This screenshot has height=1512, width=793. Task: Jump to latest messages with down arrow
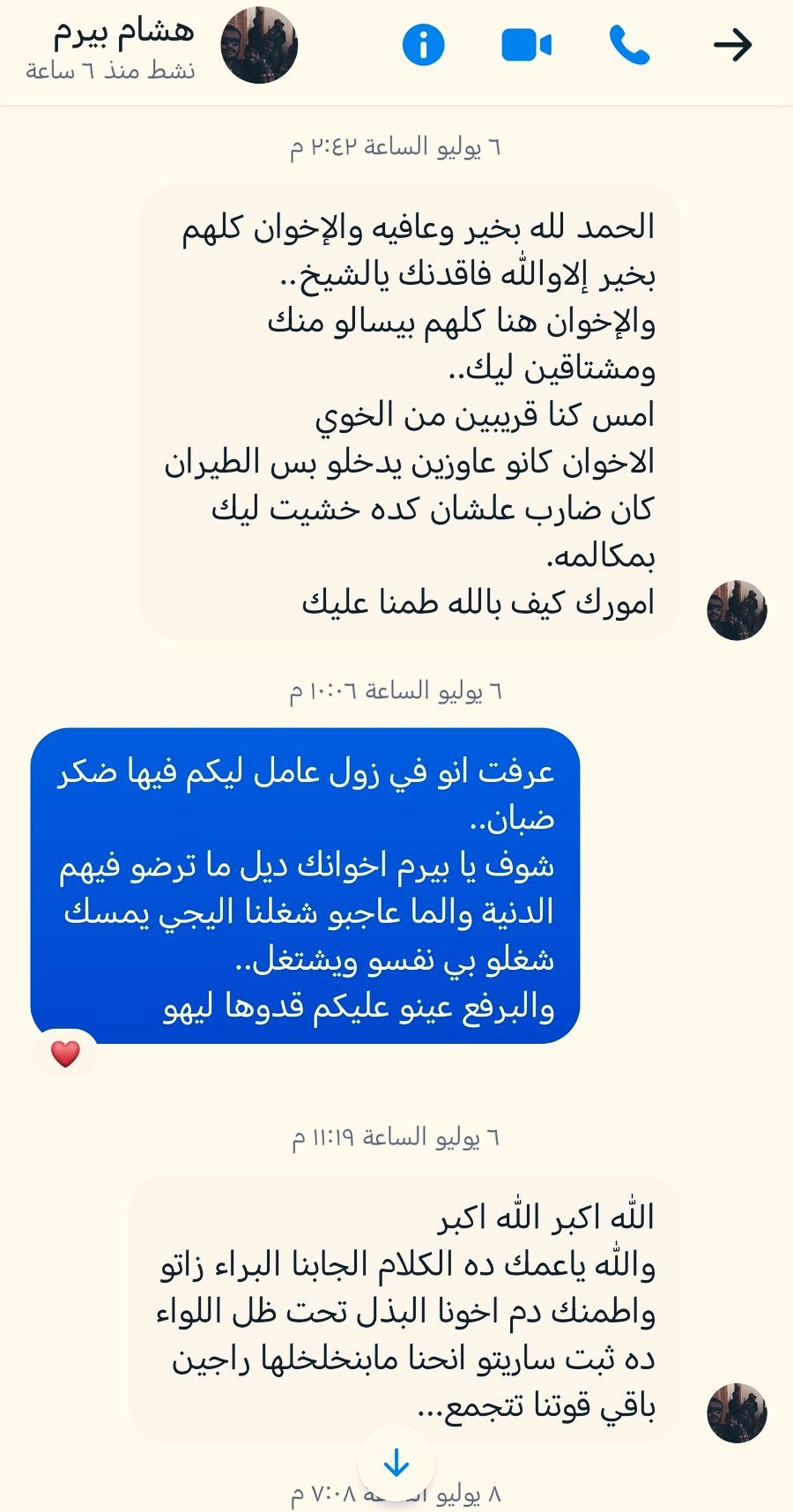coord(396,1463)
